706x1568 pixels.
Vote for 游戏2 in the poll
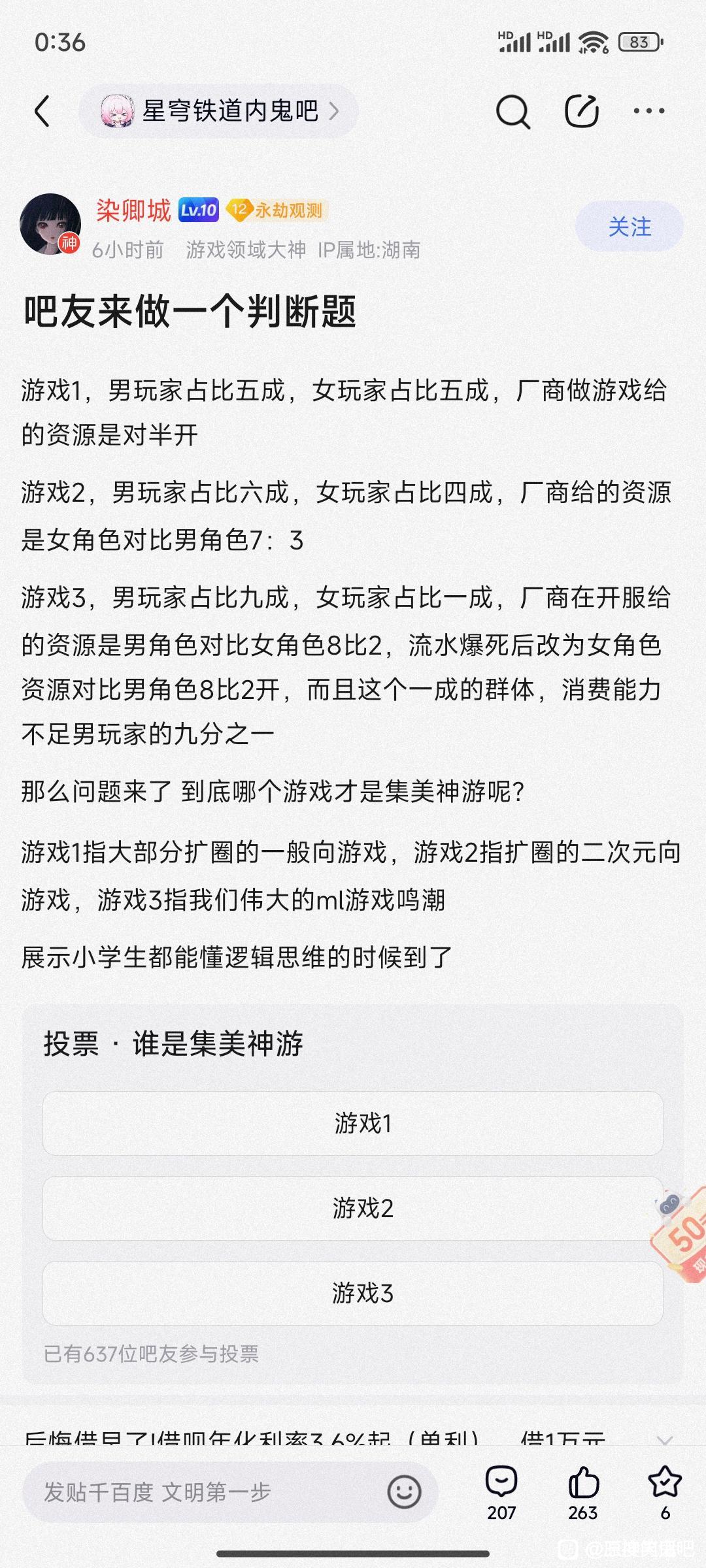point(353,1209)
